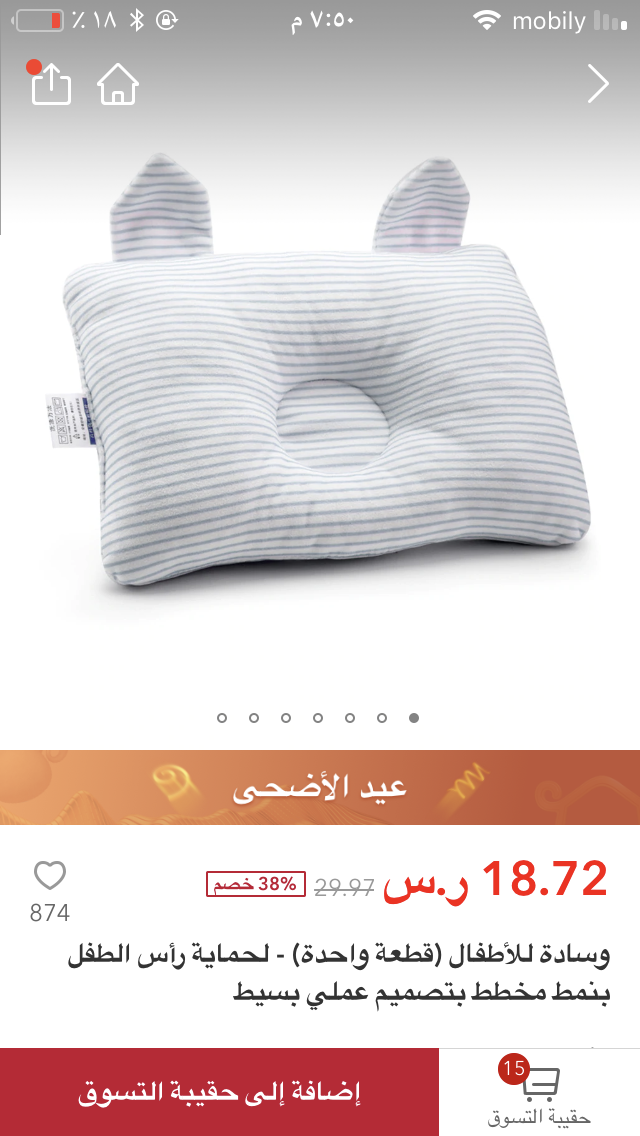The image size is (640, 1136).
Task: Open حقيبة التسوق shopping bag
Action: (540, 1092)
